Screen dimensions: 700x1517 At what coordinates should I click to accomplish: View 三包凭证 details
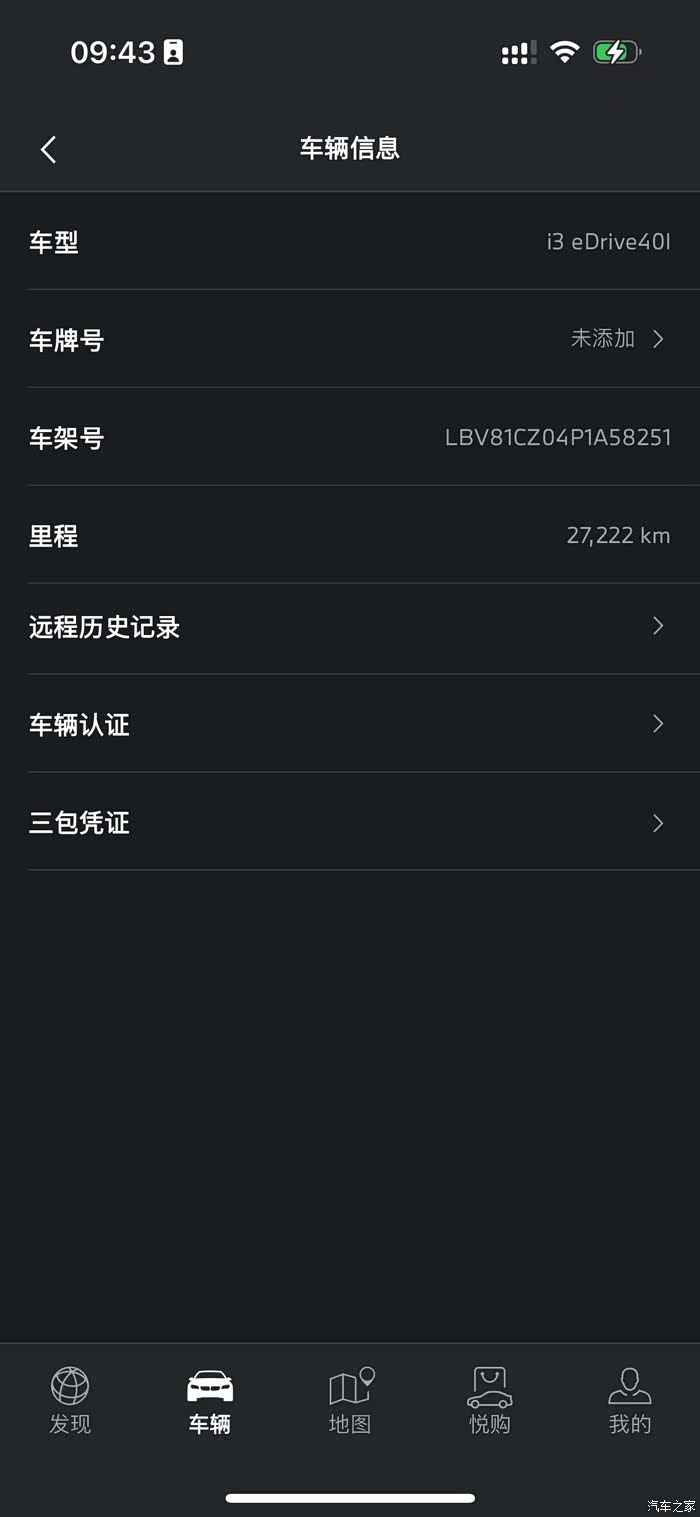click(350, 822)
